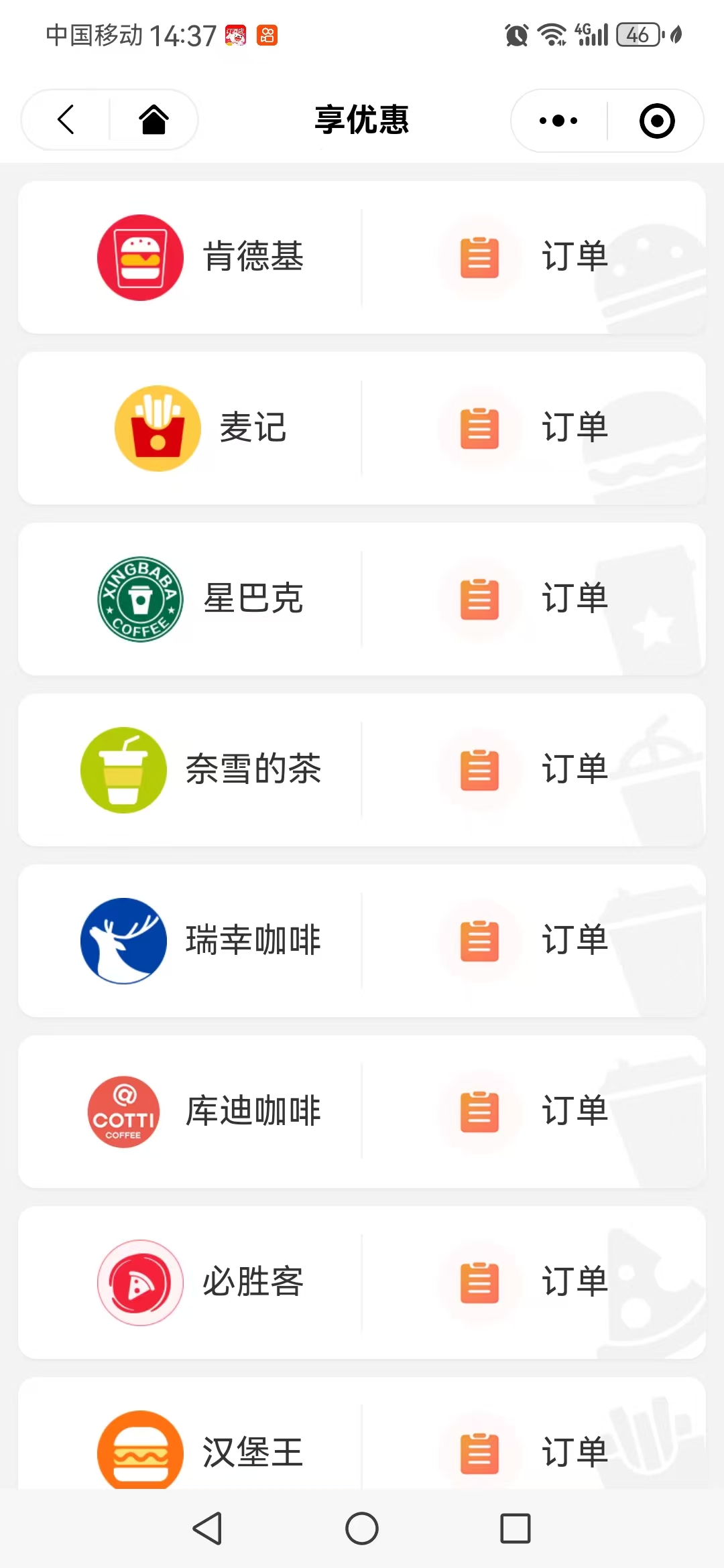Click the 享优惠 page title
Screen dimensions: 724x1568
(362, 119)
